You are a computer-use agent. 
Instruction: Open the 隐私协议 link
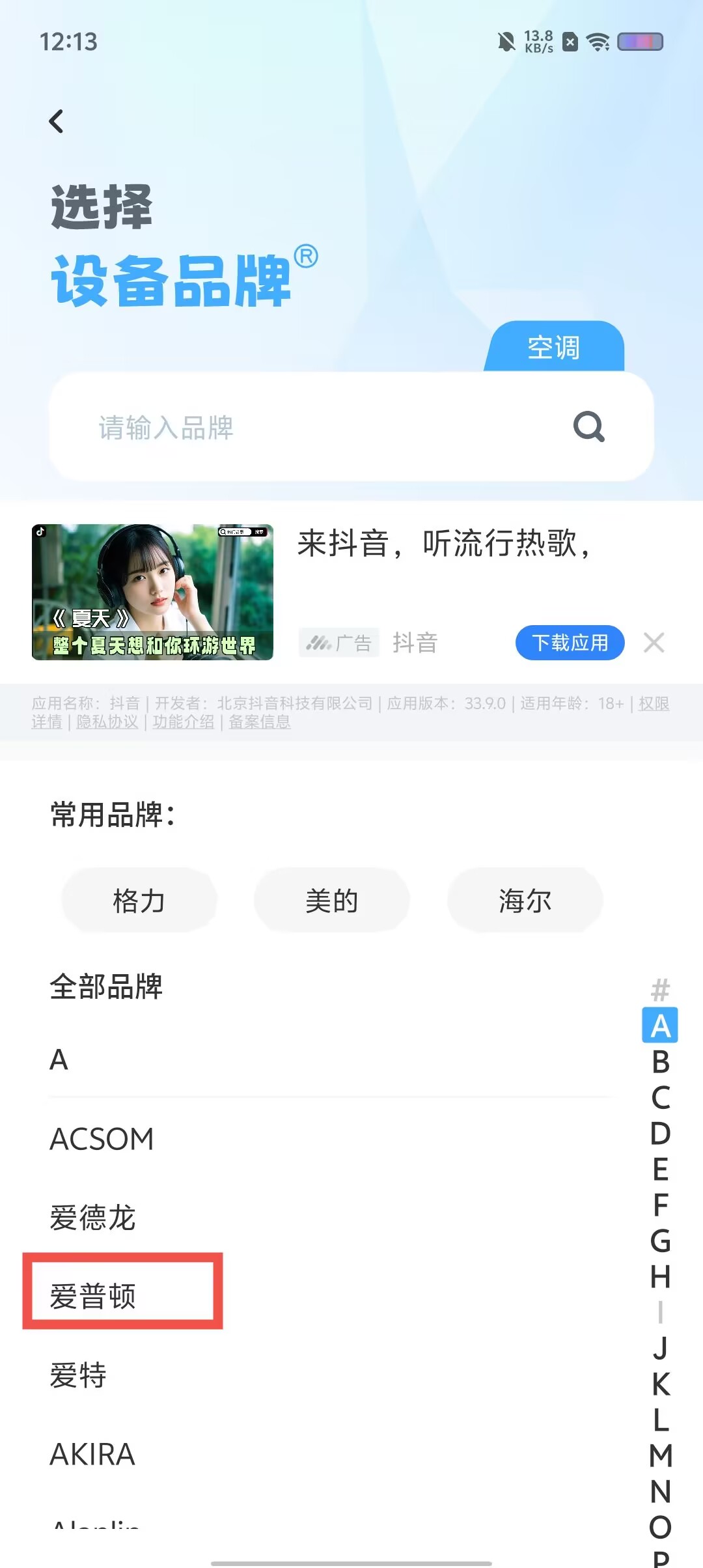click(x=107, y=722)
